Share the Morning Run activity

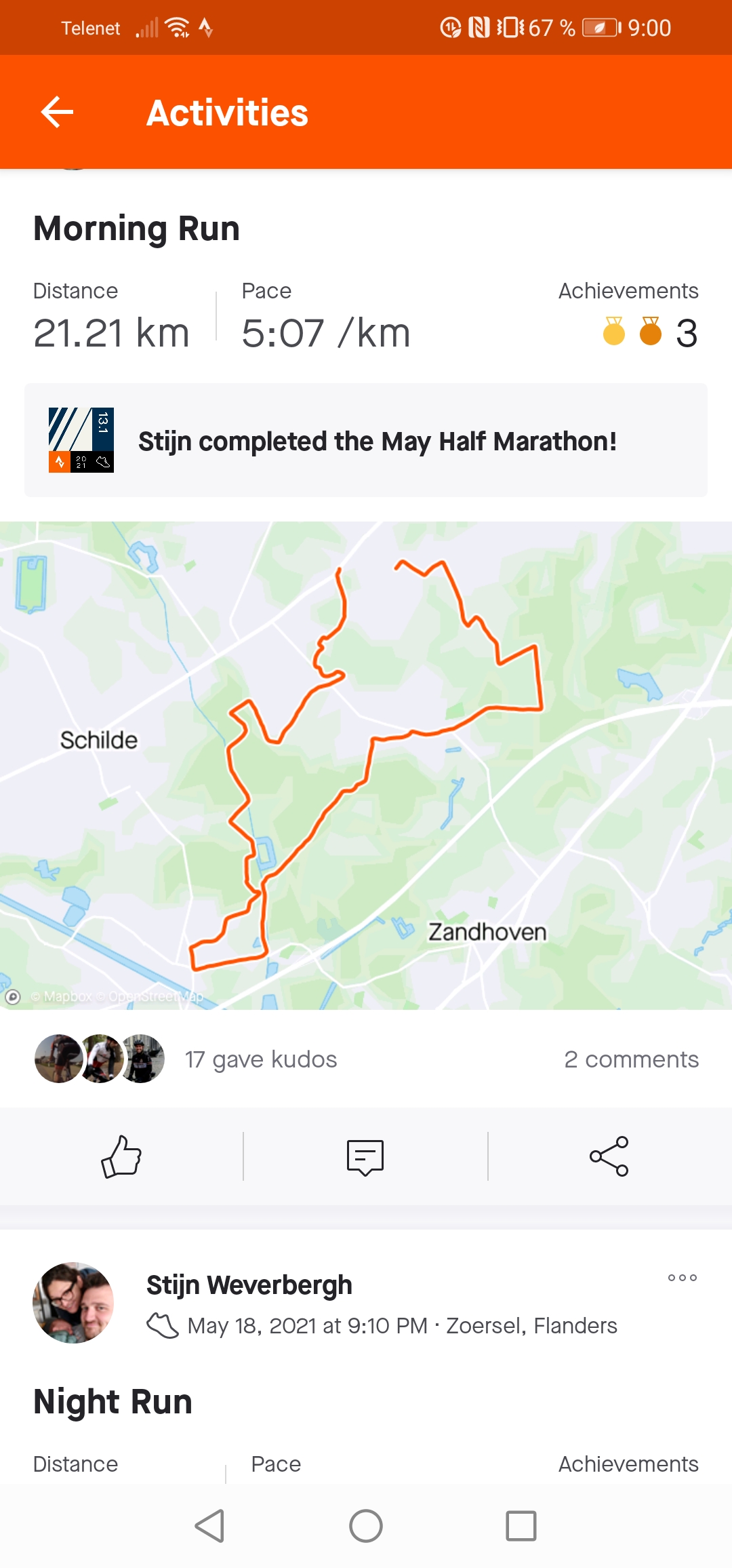[609, 1156]
